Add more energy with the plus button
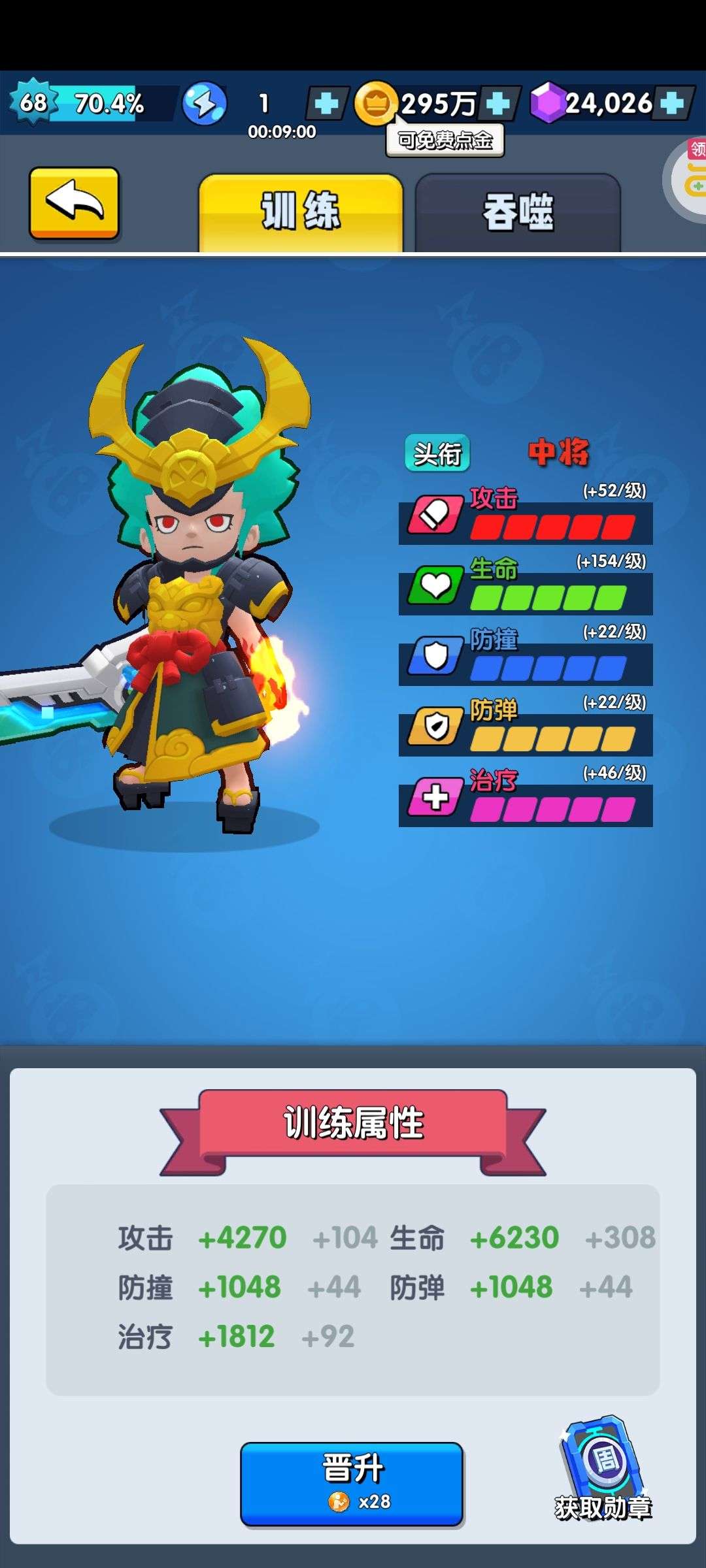Viewport: 706px width, 1568px height. [x=326, y=103]
